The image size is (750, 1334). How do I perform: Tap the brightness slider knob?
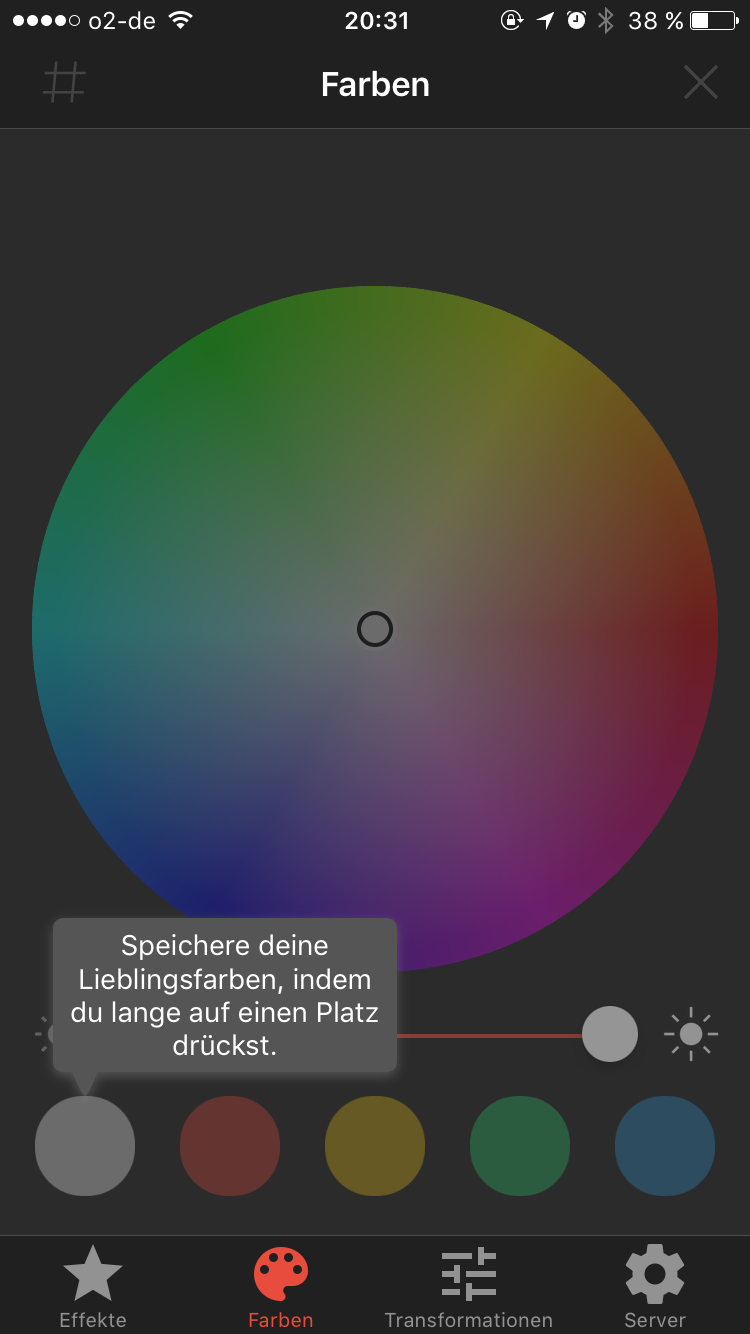(x=610, y=1034)
